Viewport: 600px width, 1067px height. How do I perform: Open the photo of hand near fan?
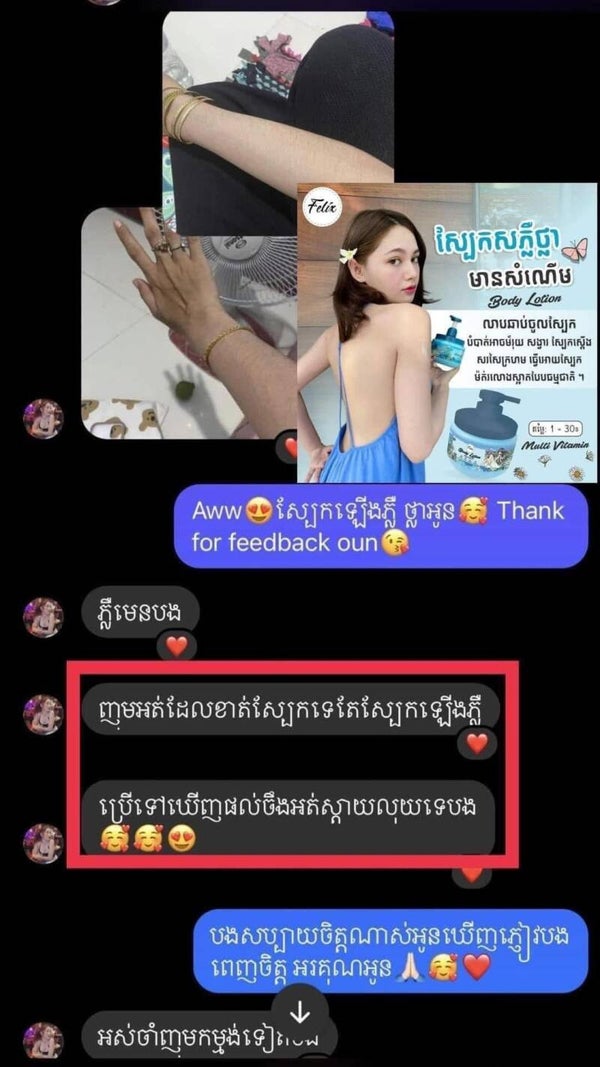tap(190, 320)
